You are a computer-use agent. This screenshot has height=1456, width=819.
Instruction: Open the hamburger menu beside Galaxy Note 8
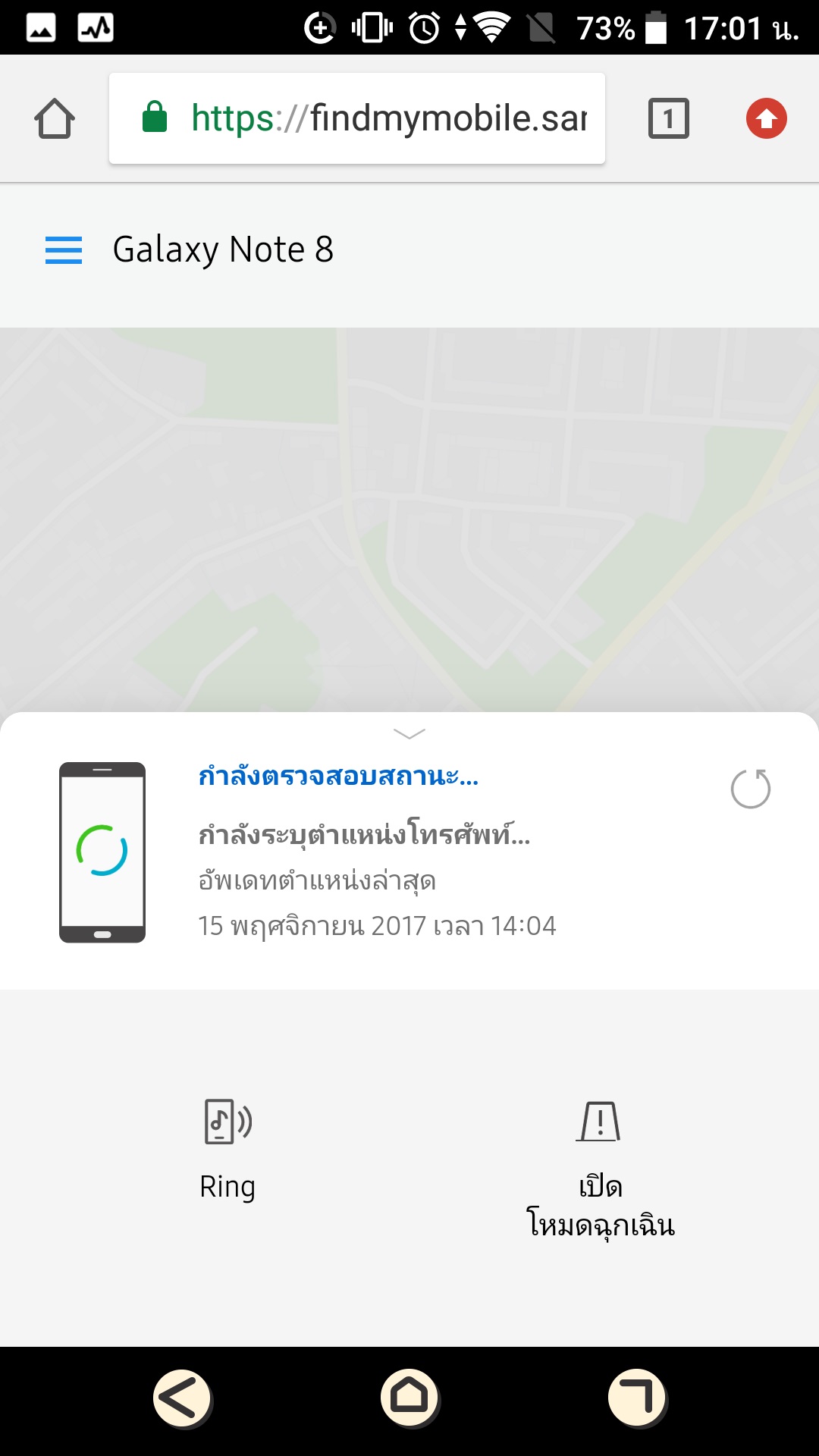tap(64, 249)
